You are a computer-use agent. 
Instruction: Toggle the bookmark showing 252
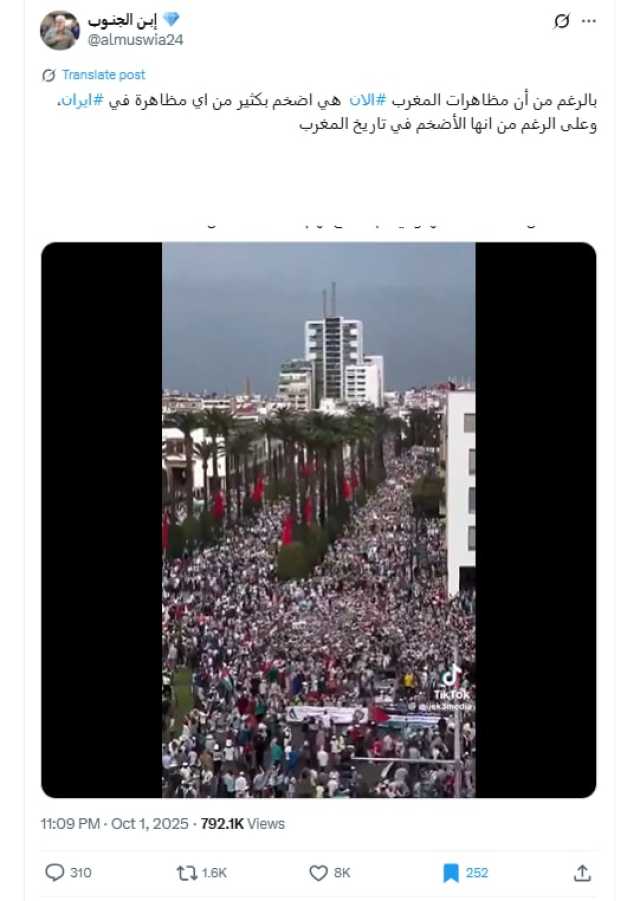[x=451, y=873]
